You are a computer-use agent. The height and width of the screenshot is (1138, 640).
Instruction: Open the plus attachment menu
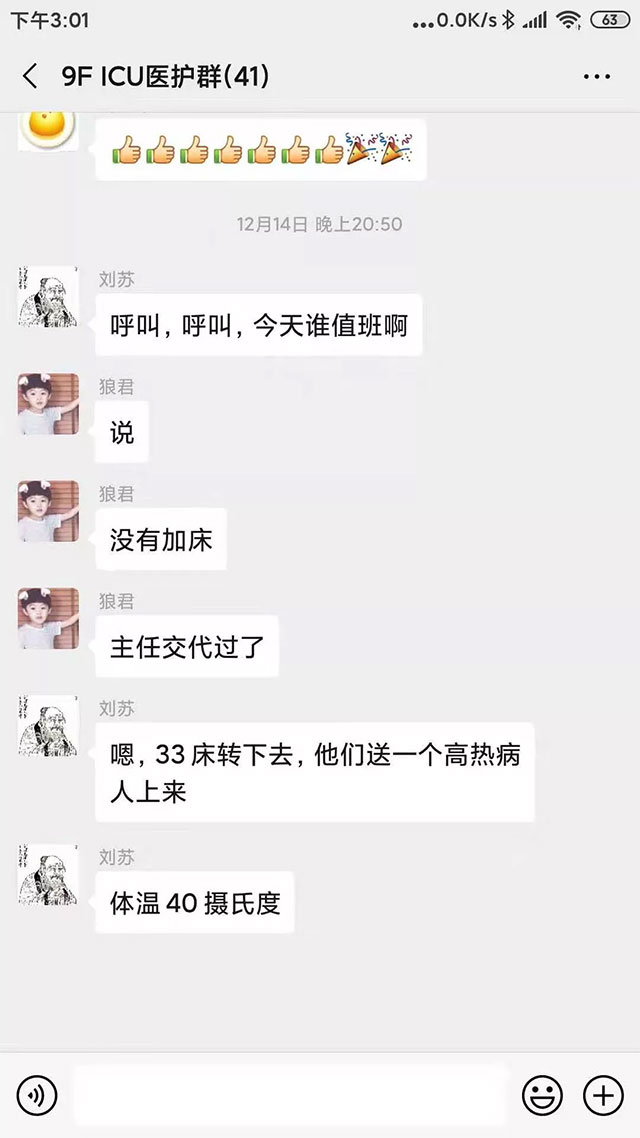tap(603, 1096)
